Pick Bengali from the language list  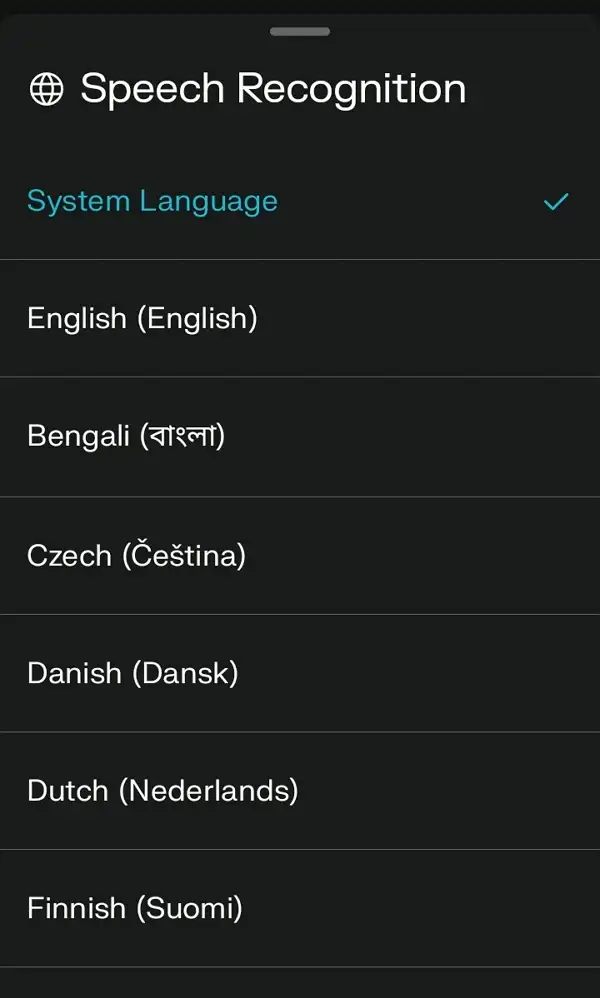point(300,437)
